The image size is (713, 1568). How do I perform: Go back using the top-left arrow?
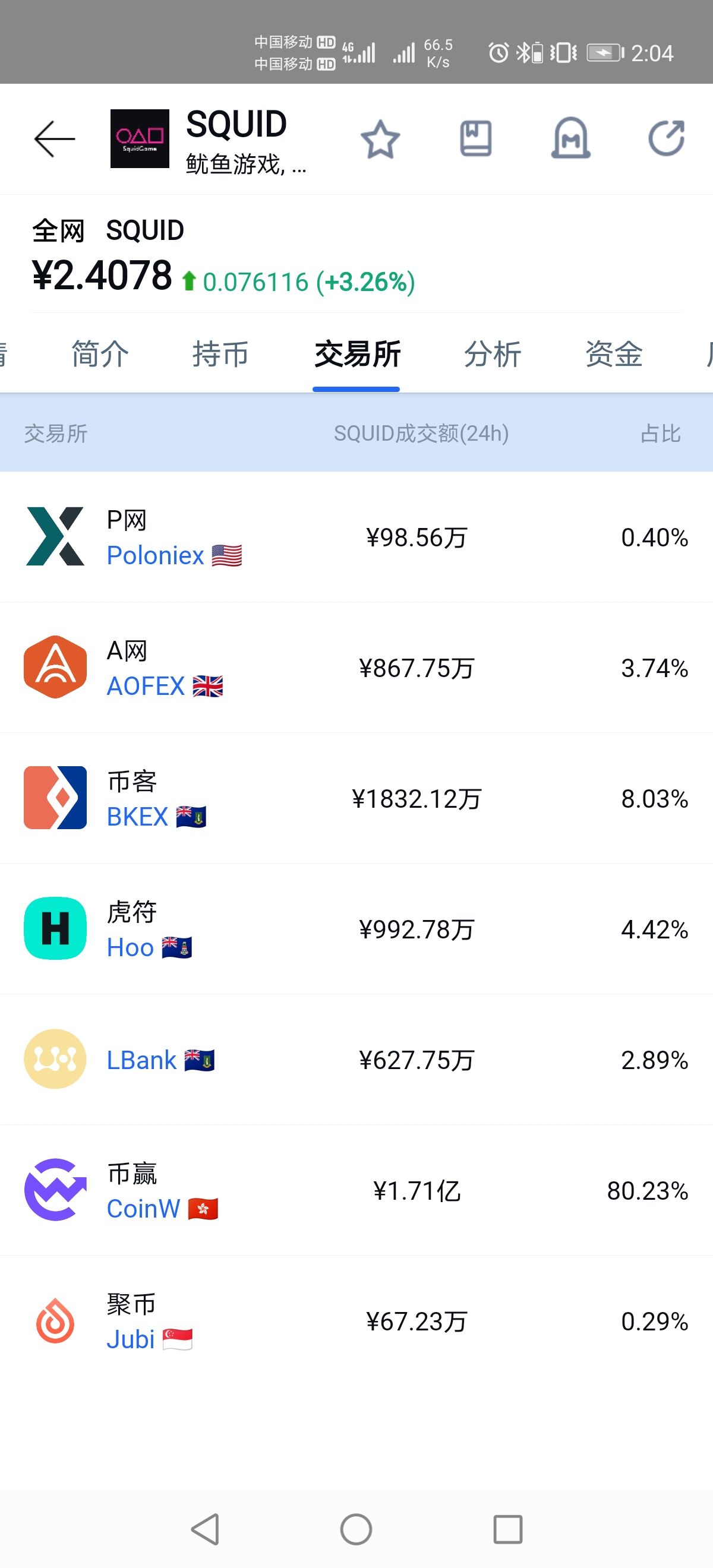(x=54, y=140)
